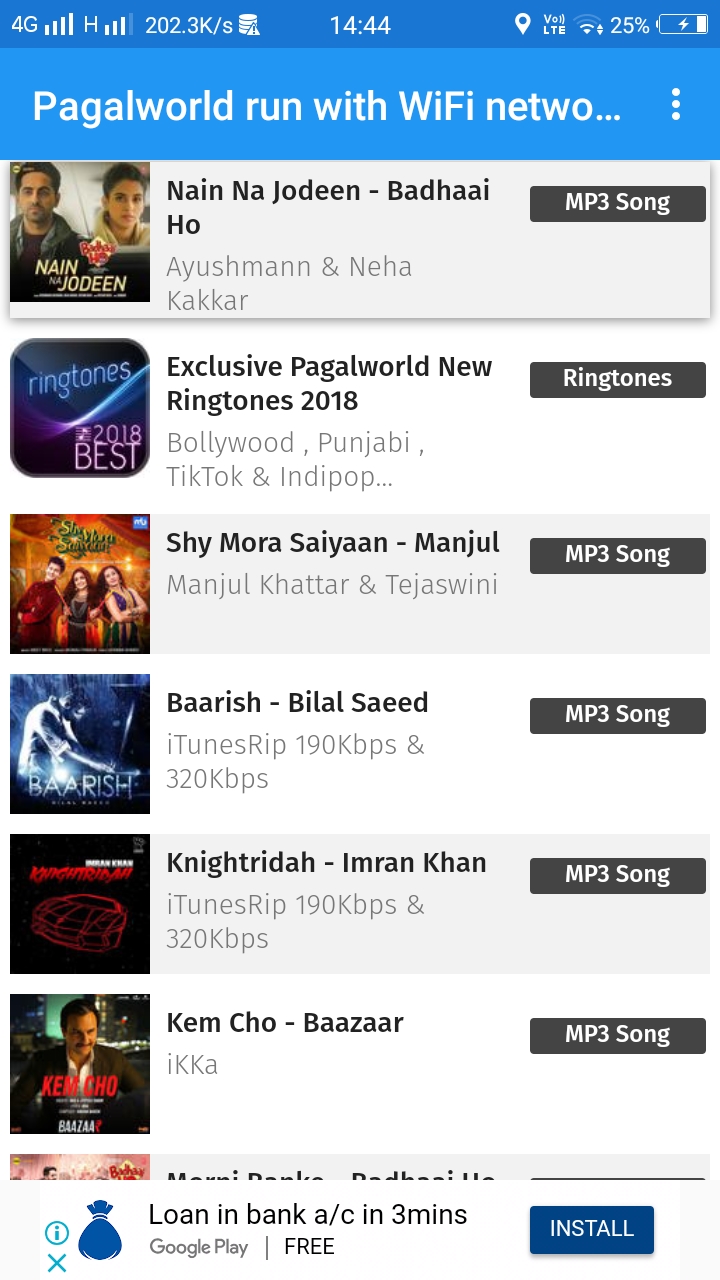
Task: Tap Install on the loan ad
Action: [x=591, y=1229]
